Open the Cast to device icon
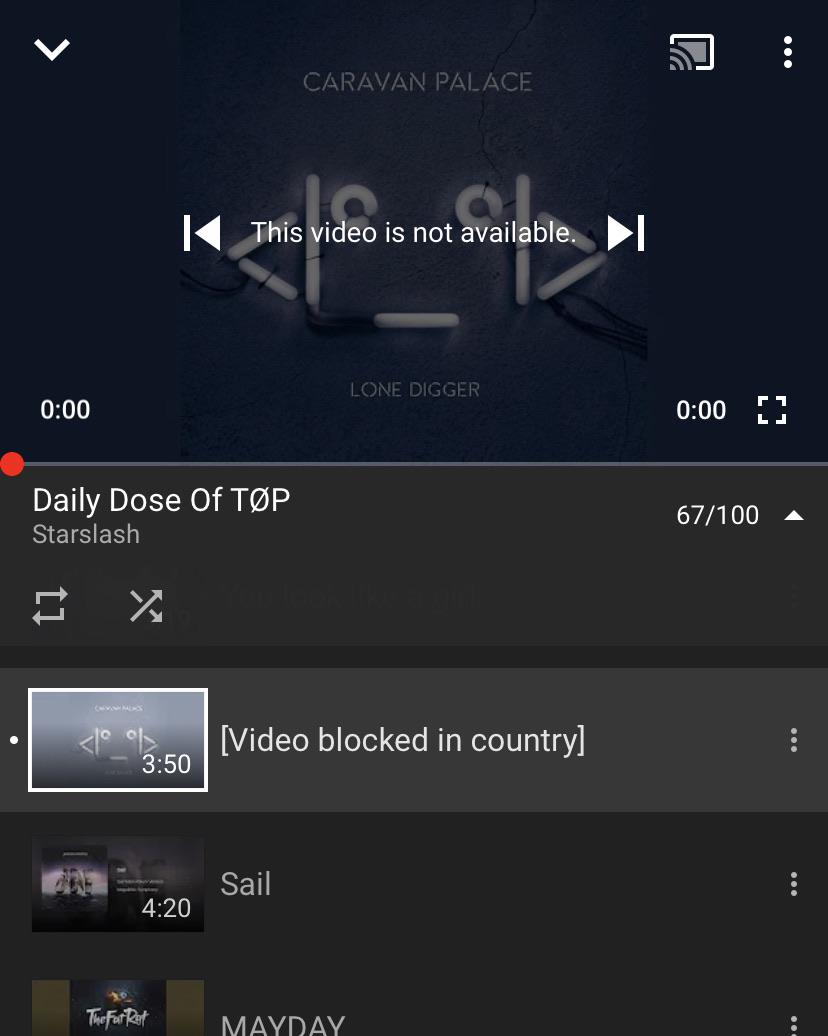Image resolution: width=828 pixels, height=1036 pixels. point(692,52)
